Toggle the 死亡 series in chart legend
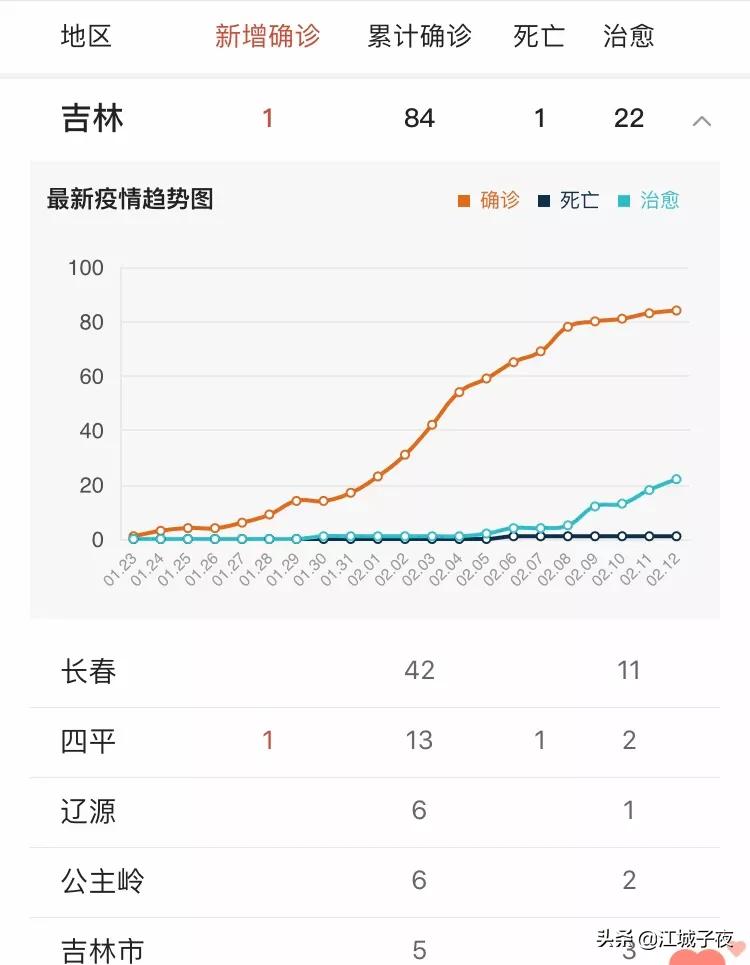 [568, 200]
